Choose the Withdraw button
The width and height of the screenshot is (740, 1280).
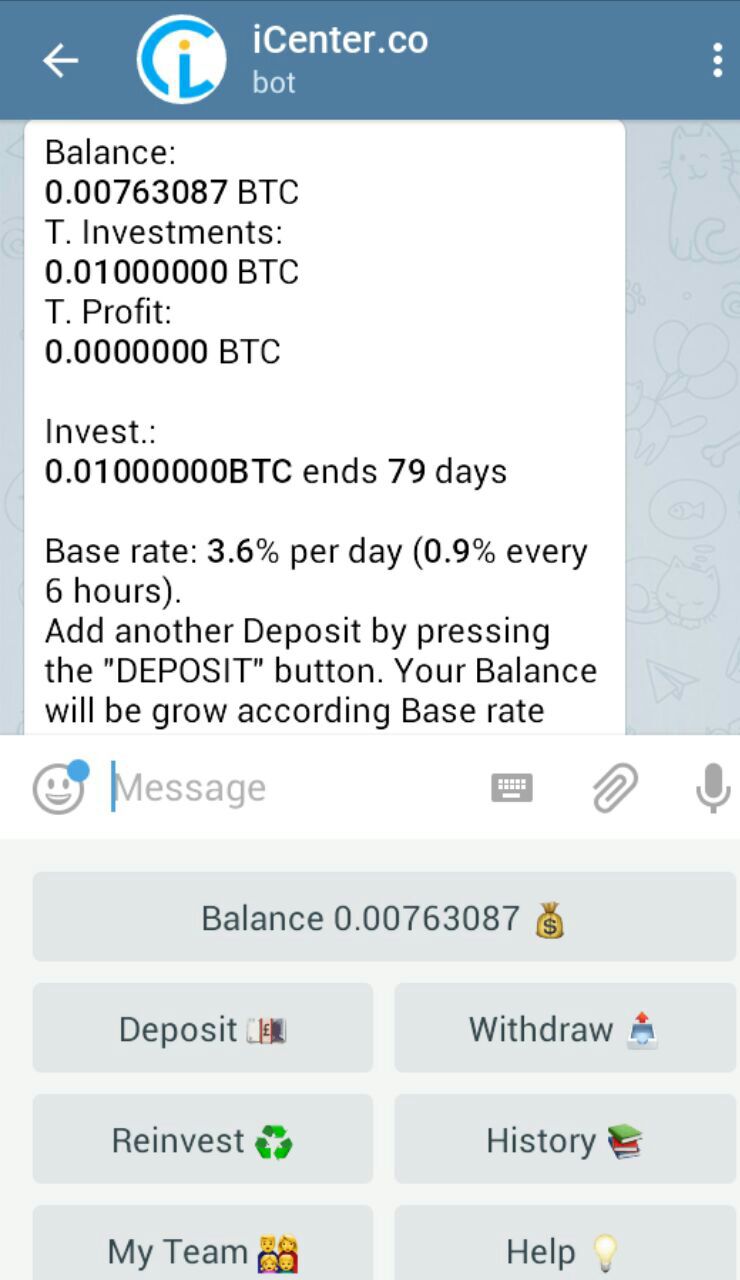pos(565,1028)
